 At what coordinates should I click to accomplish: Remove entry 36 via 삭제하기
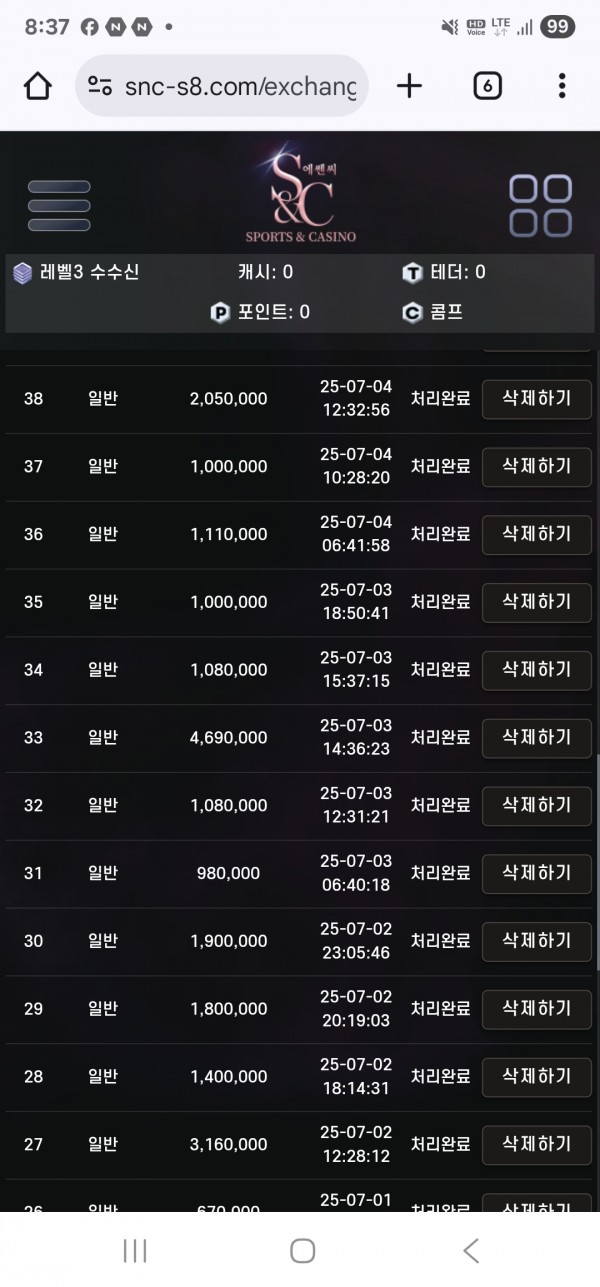pyautogui.click(x=537, y=534)
